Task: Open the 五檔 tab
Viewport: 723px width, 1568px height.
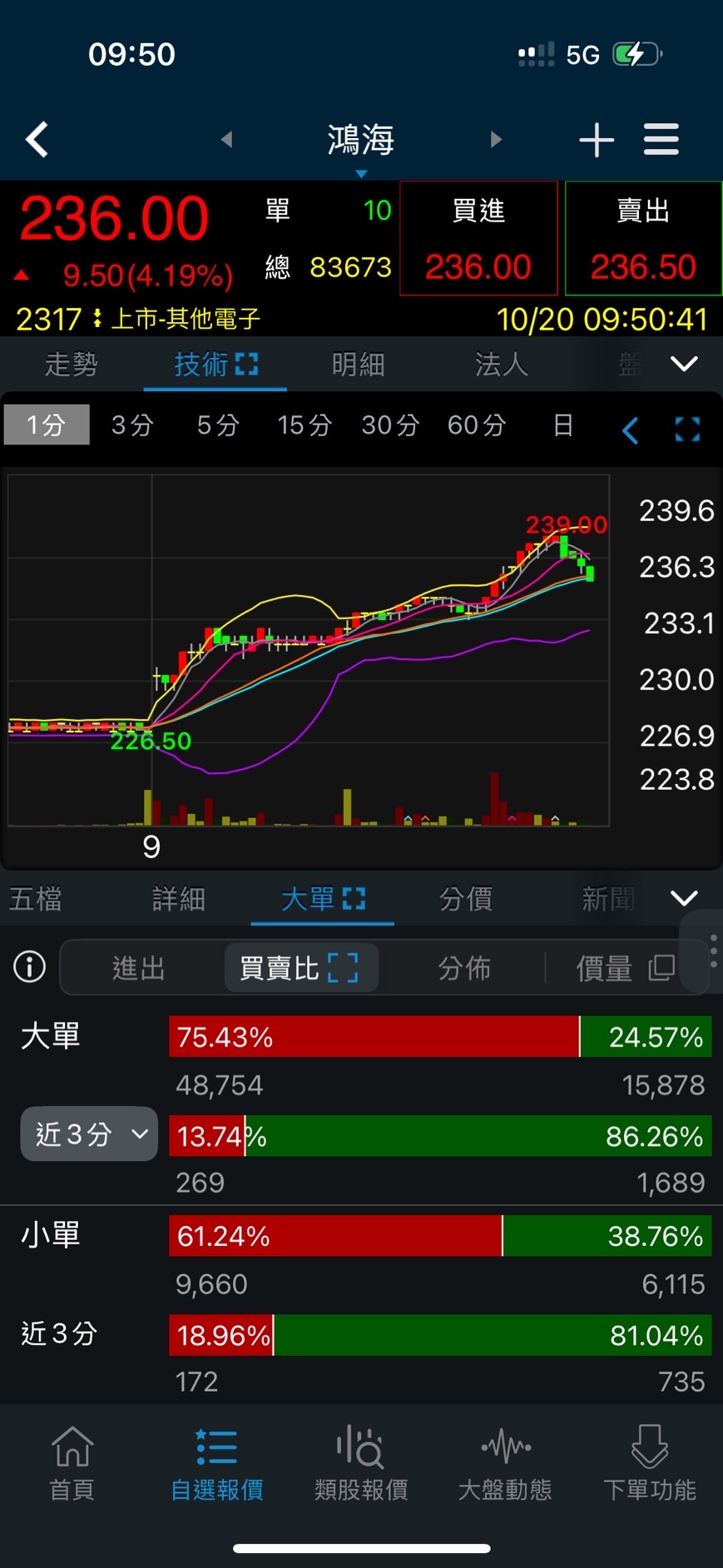Action: [x=36, y=899]
